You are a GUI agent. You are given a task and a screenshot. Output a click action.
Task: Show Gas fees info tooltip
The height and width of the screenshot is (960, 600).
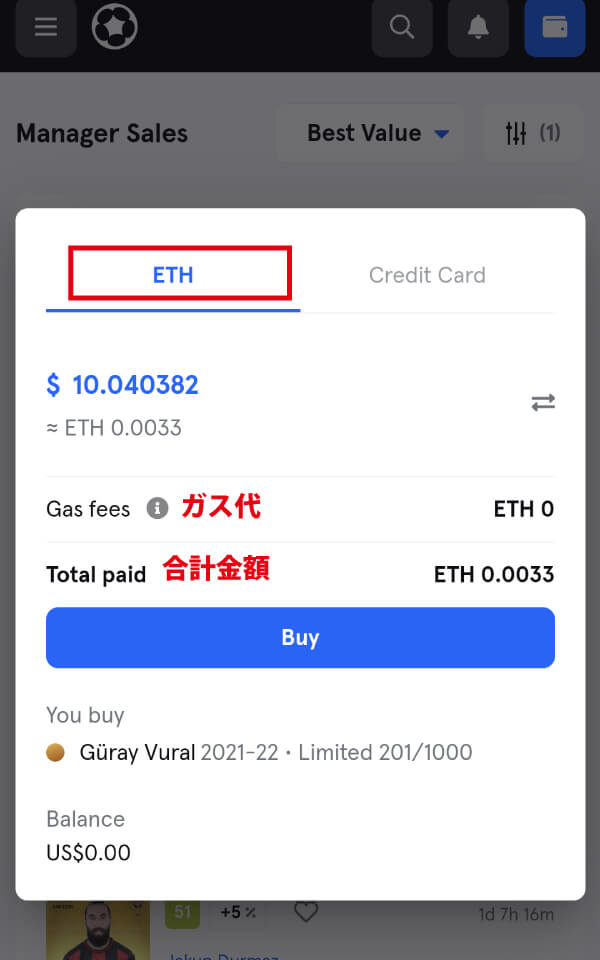point(157,509)
